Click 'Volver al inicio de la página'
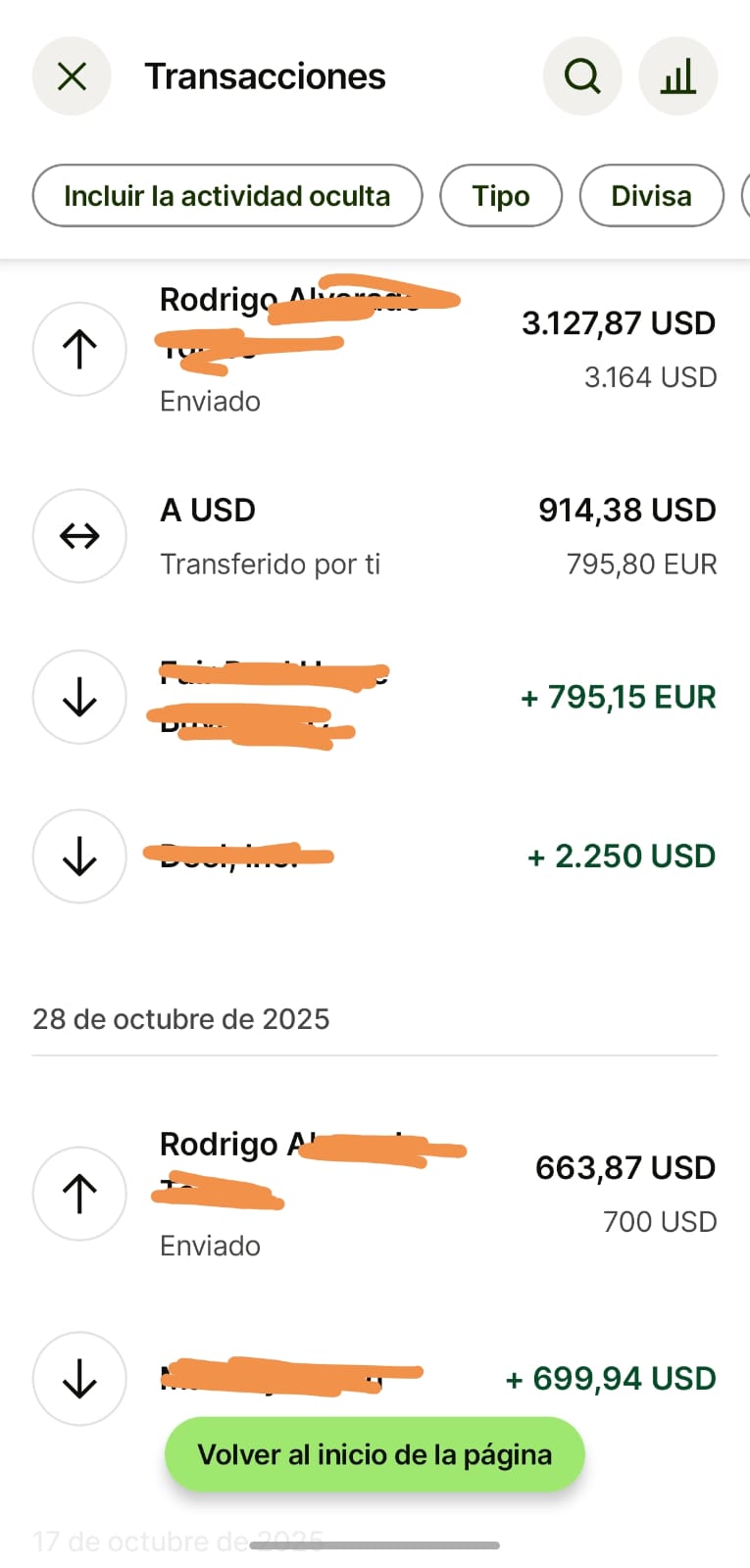750x1568 pixels. tap(375, 1454)
